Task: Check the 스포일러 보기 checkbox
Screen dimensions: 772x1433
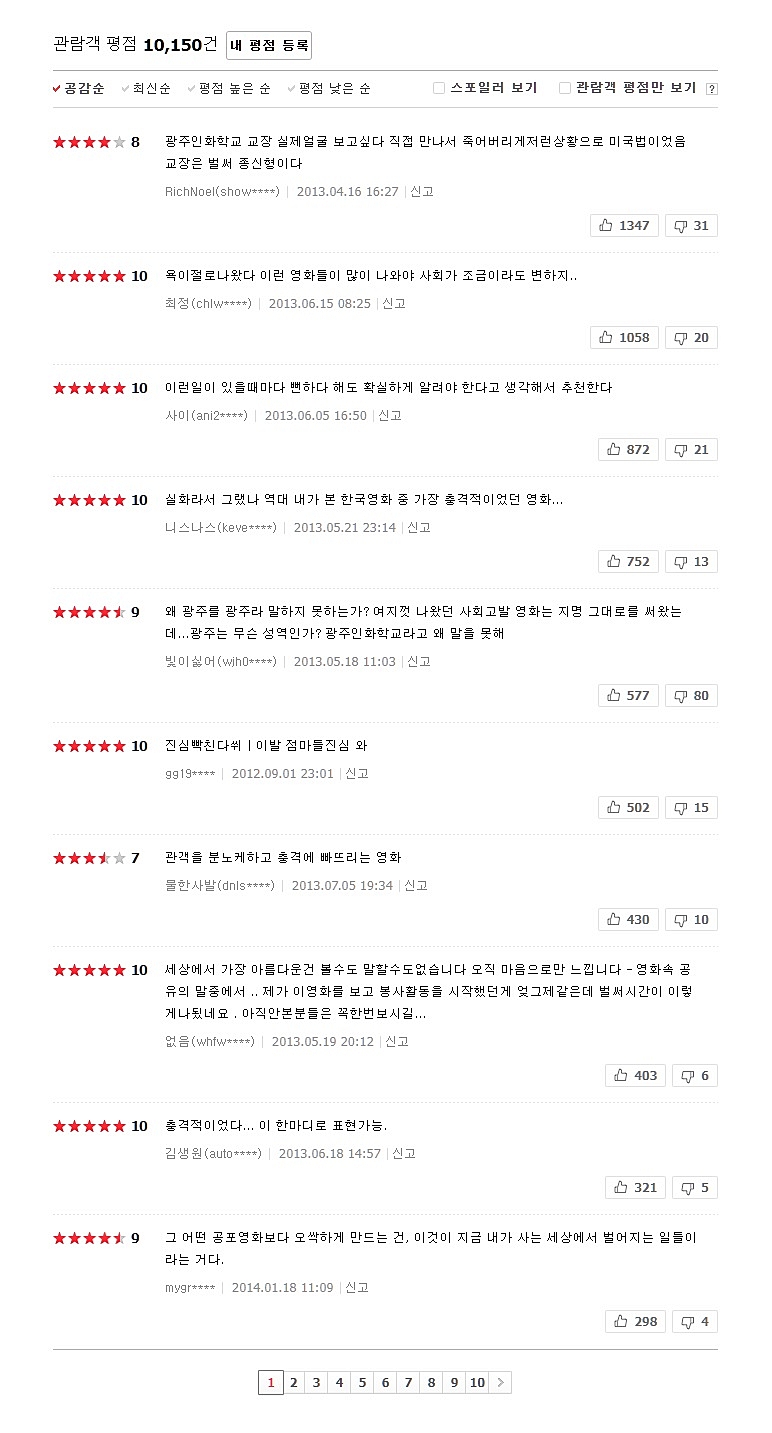Action: coord(439,88)
